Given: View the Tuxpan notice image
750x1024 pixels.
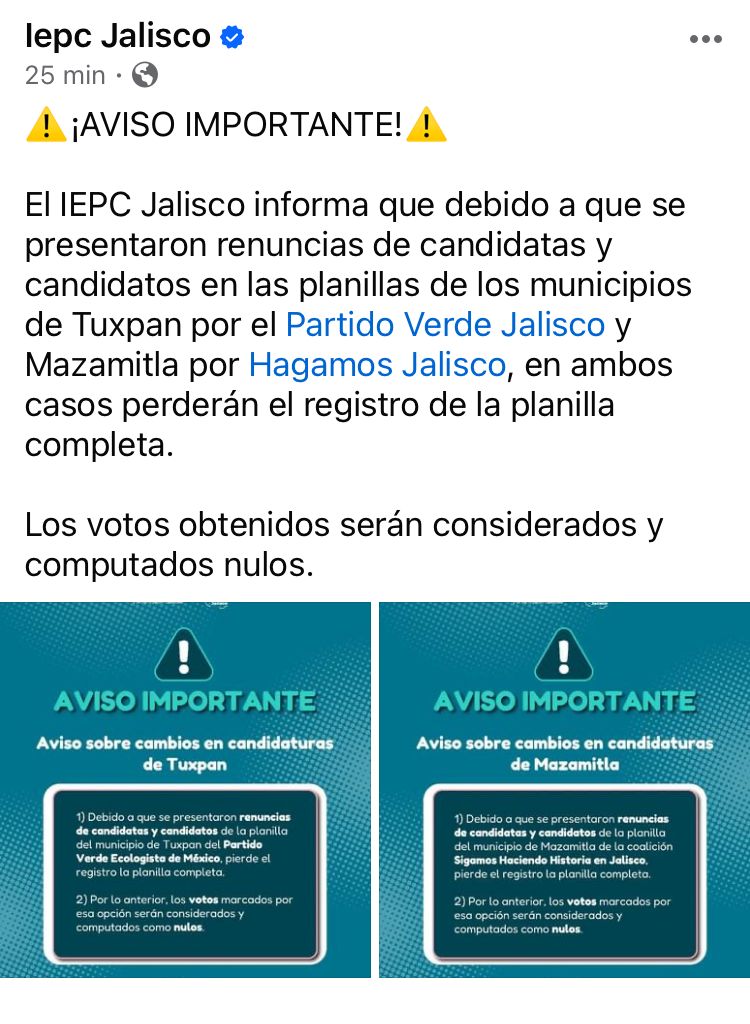Looking at the screenshot, I should pos(185,790).
